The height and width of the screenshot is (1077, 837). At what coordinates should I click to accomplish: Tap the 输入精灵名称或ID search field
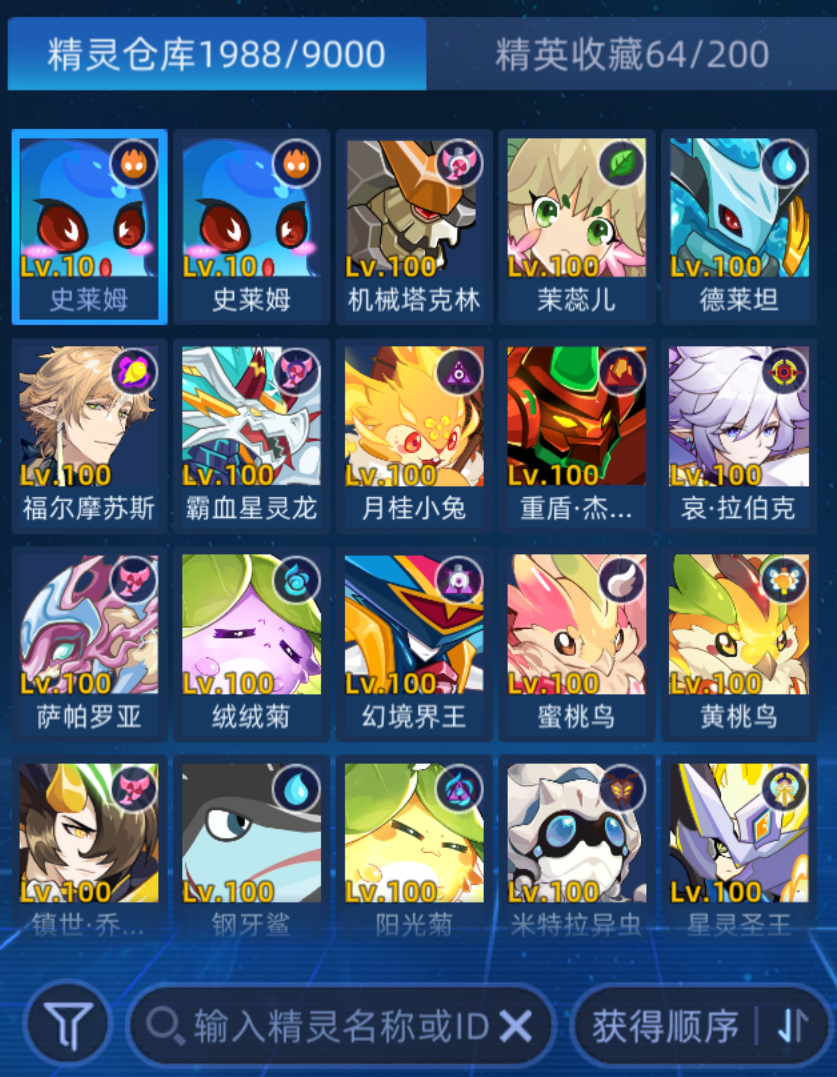tap(320, 1026)
